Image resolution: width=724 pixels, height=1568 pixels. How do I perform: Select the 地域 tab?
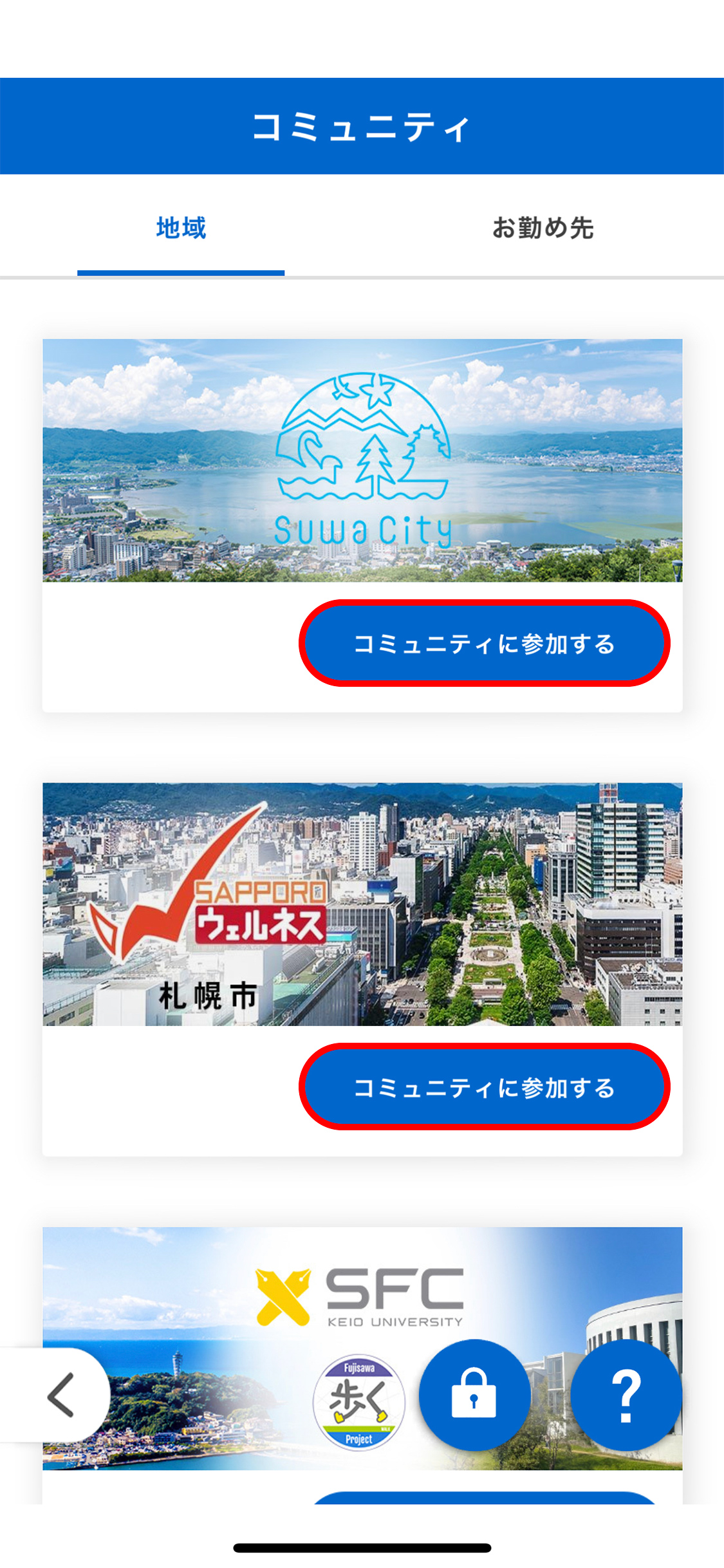point(181,229)
